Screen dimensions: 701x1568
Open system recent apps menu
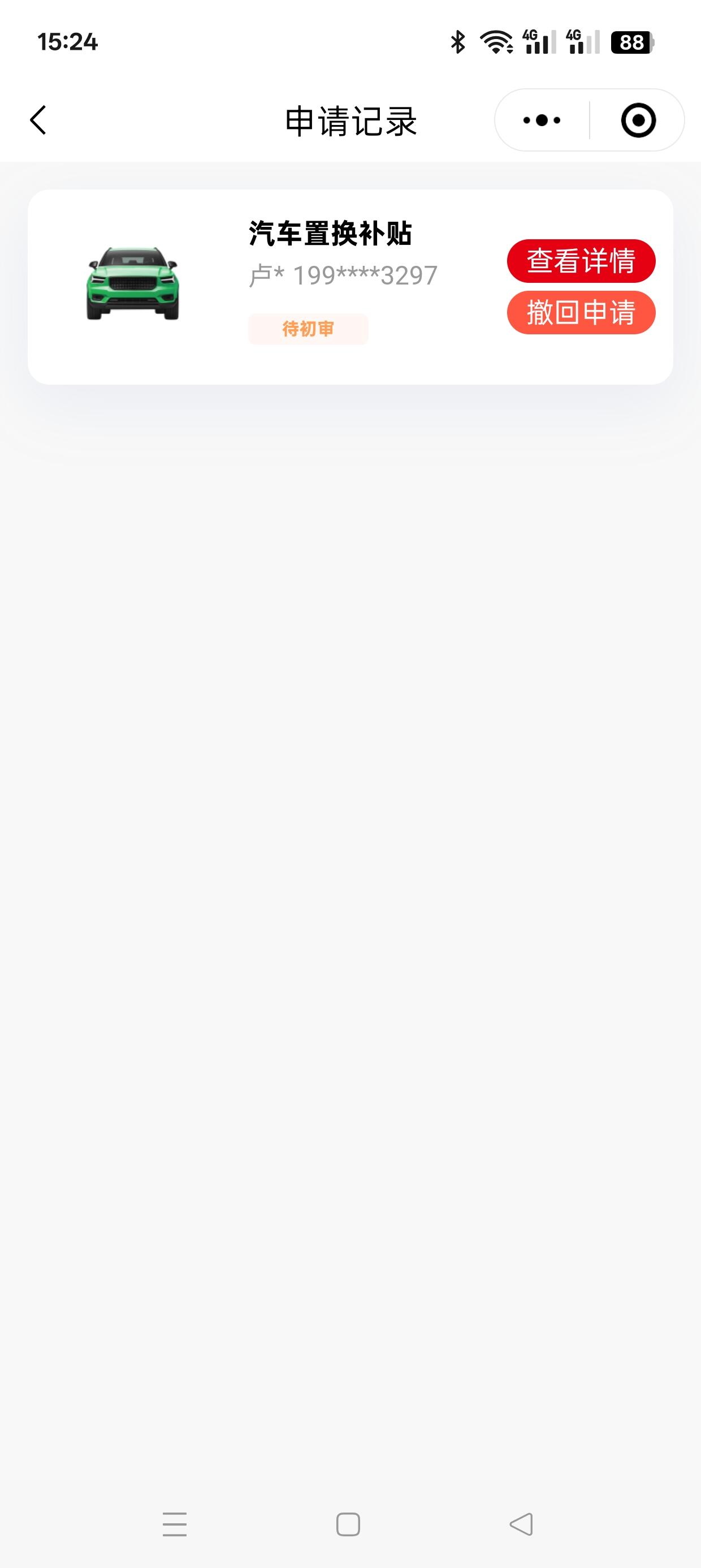click(x=175, y=1525)
